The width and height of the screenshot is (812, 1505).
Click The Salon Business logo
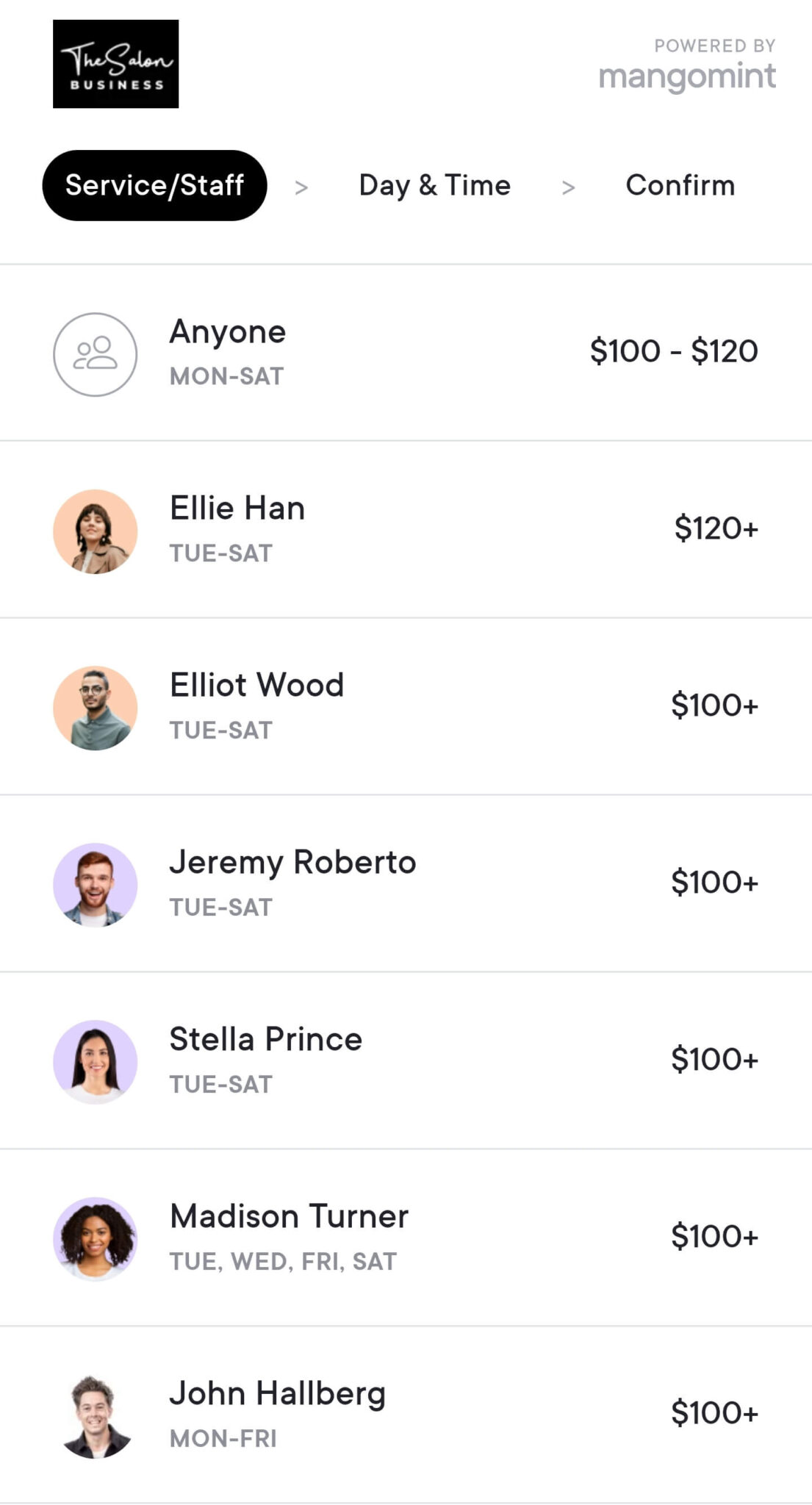[x=115, y=64]
